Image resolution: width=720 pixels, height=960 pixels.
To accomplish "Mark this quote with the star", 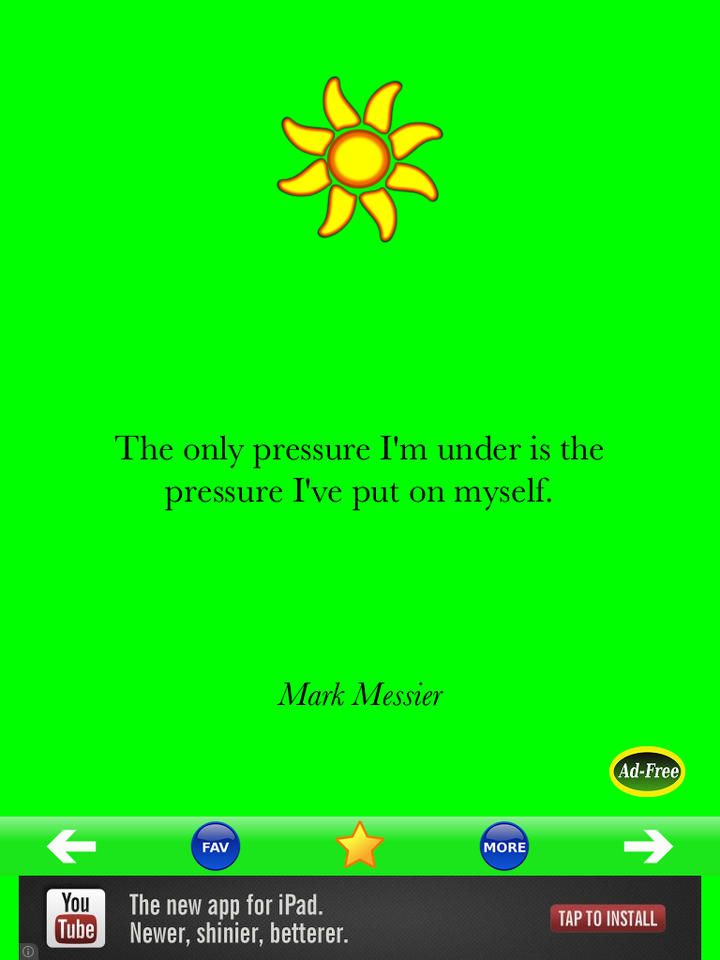I will pyautogui.click(x=360, y=846).
